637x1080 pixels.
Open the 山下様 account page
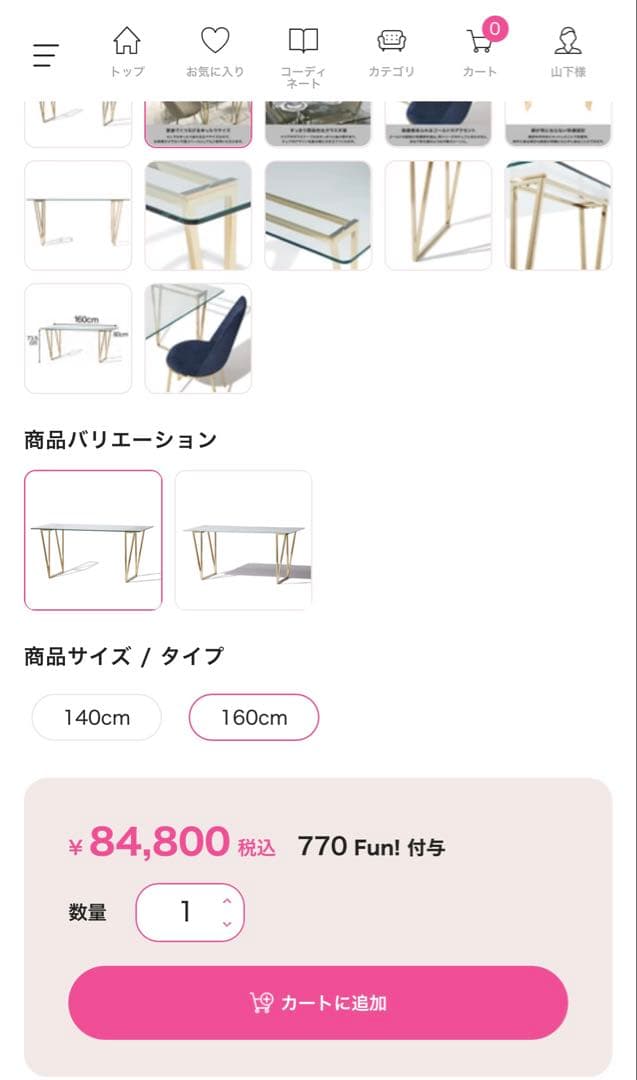click(568, 52)
